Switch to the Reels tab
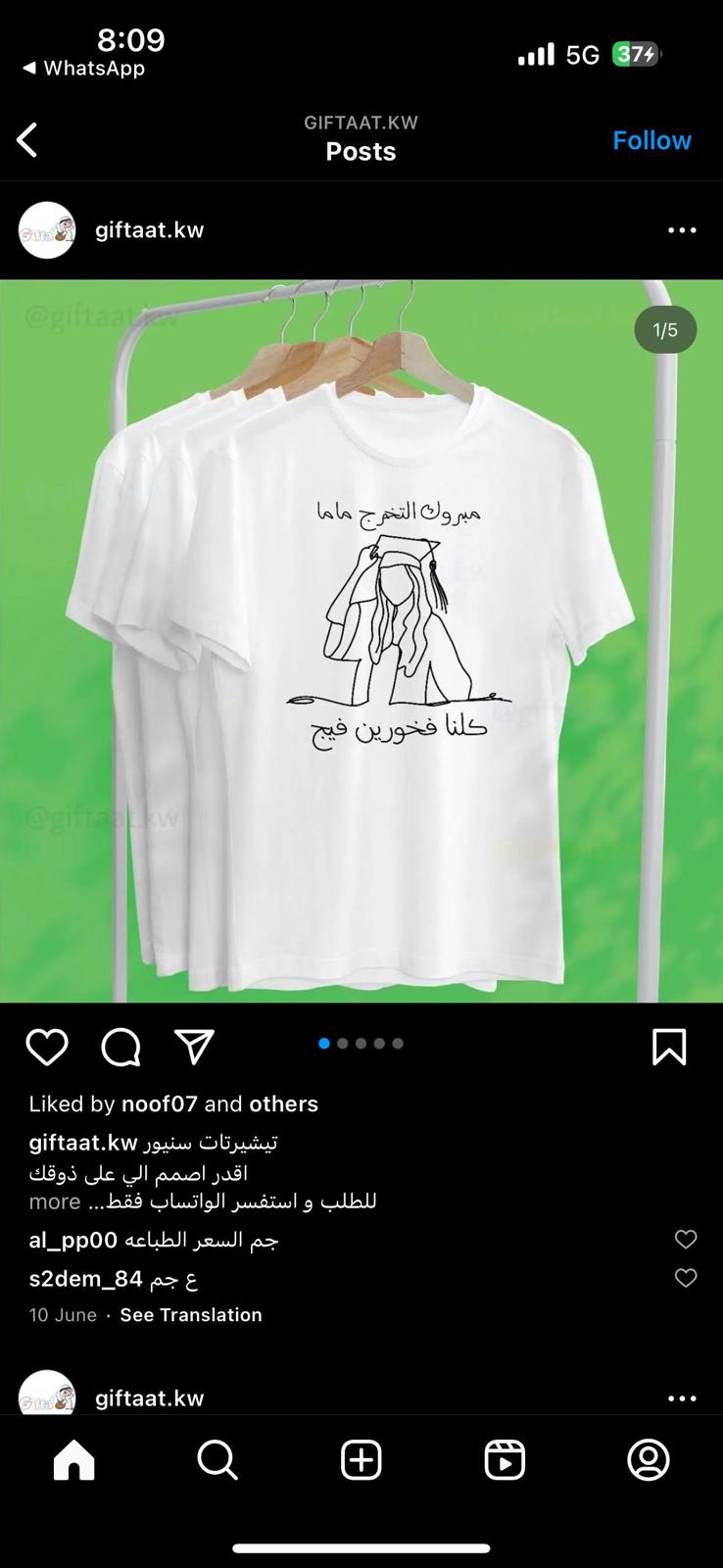This screenshot has height=1568, width=723. click(505, 1460)
